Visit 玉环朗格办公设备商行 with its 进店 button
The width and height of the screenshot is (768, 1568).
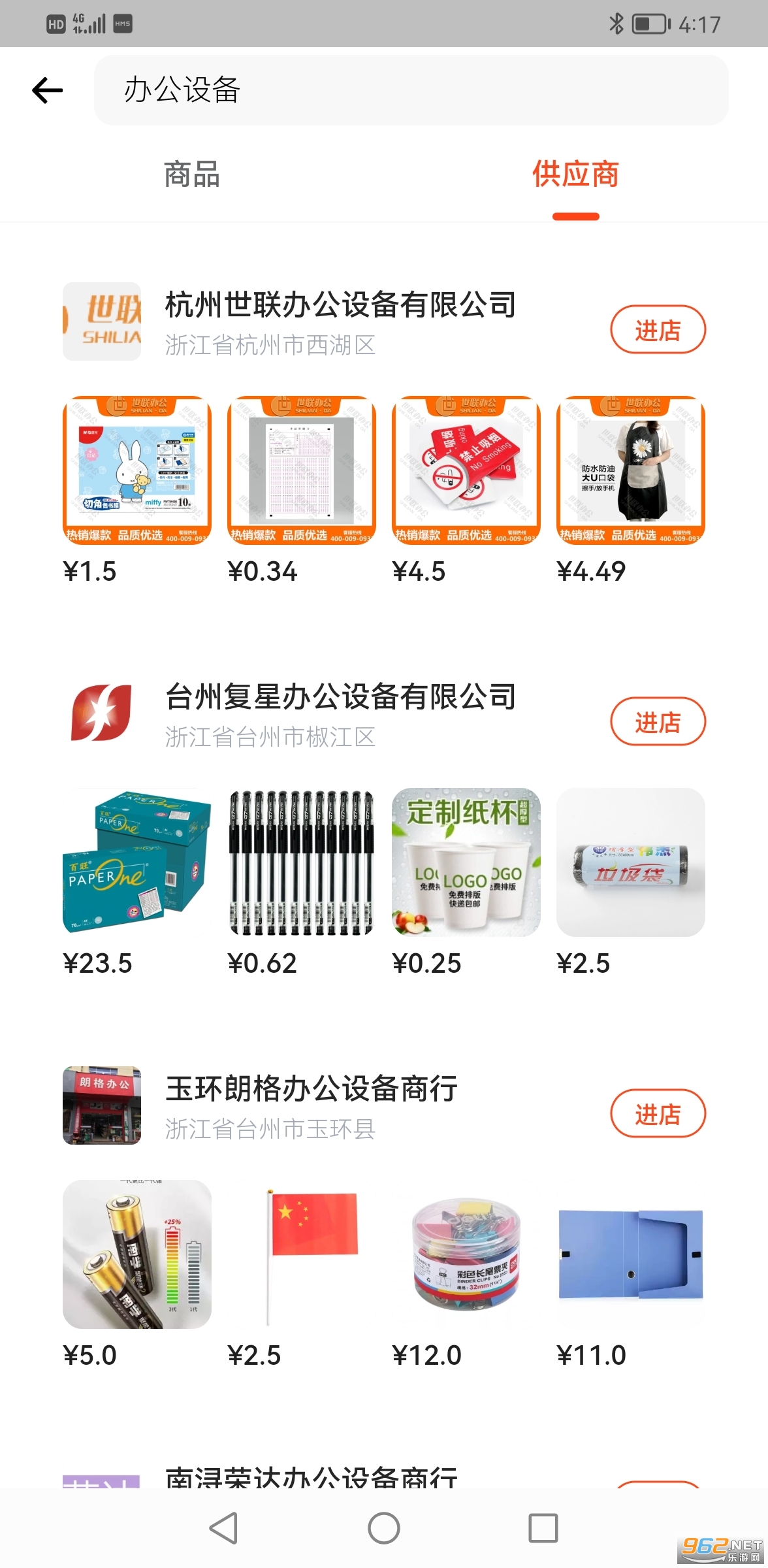(658, 1114)
